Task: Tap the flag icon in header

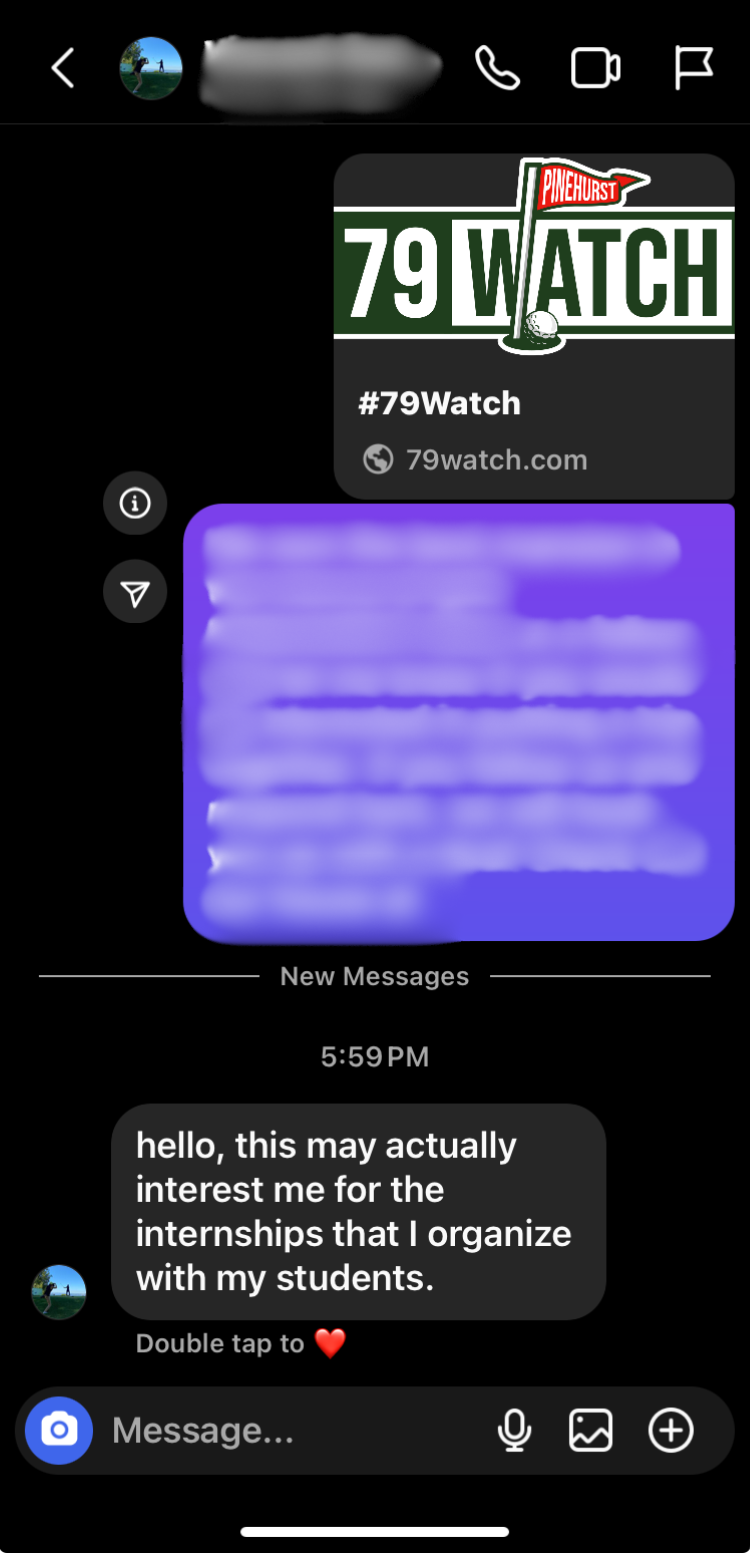Action: (692, 68)
